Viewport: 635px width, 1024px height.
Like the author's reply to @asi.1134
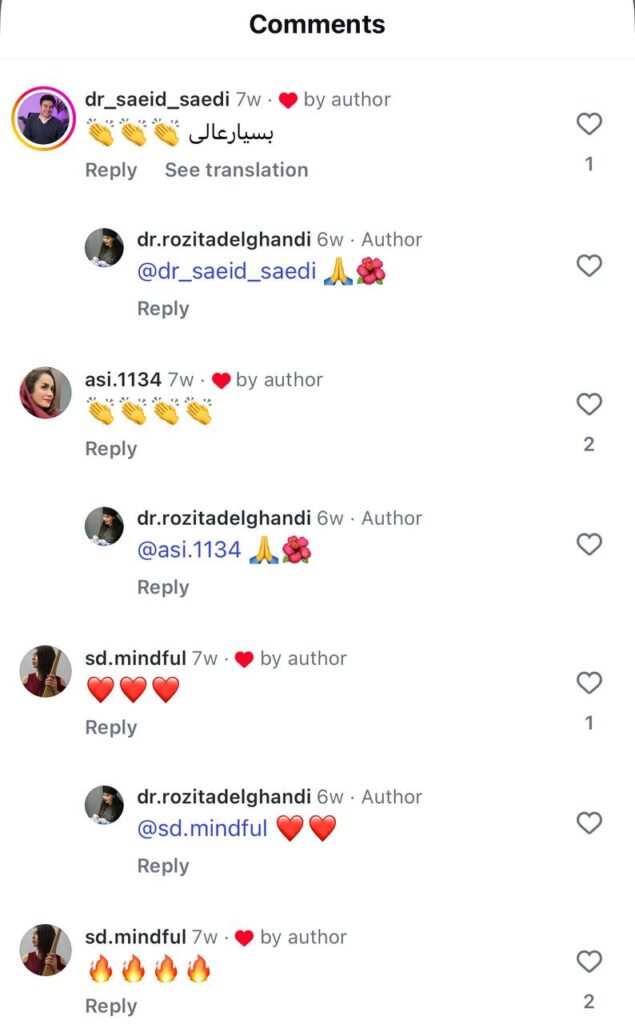[x=589, y=544]
